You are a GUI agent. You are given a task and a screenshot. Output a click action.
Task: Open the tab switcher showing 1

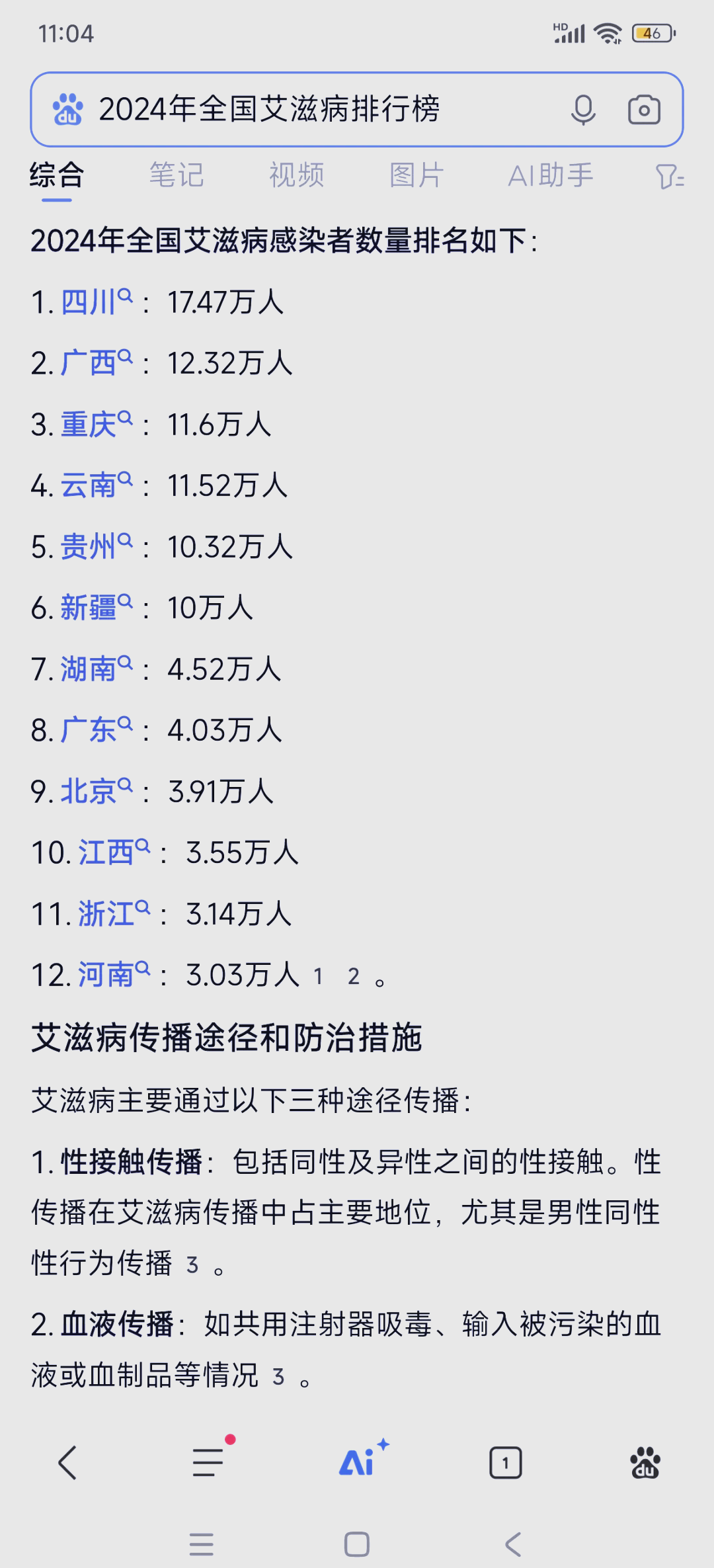[506, 1462]
